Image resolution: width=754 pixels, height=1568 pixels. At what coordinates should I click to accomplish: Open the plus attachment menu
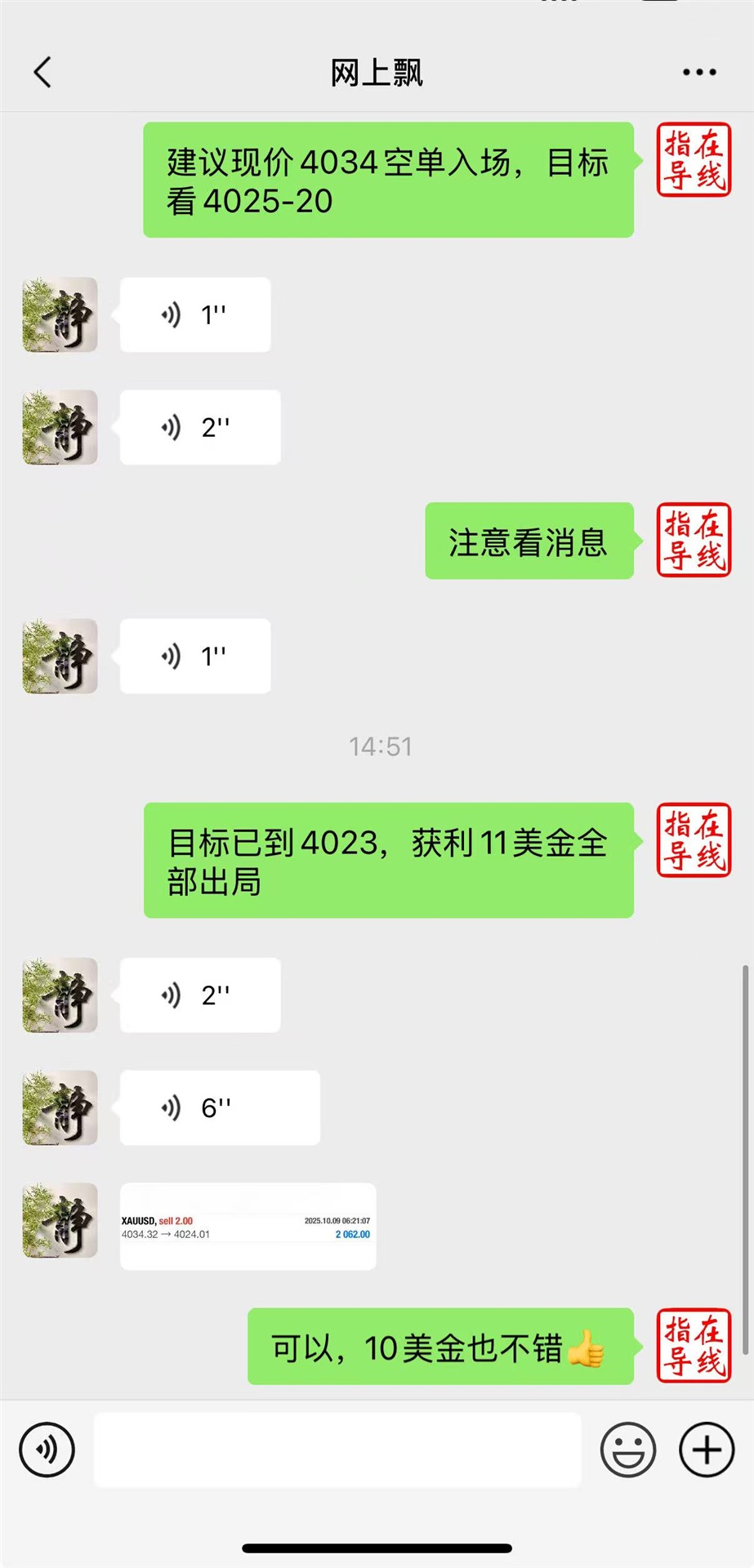(x=707, y=1449)
